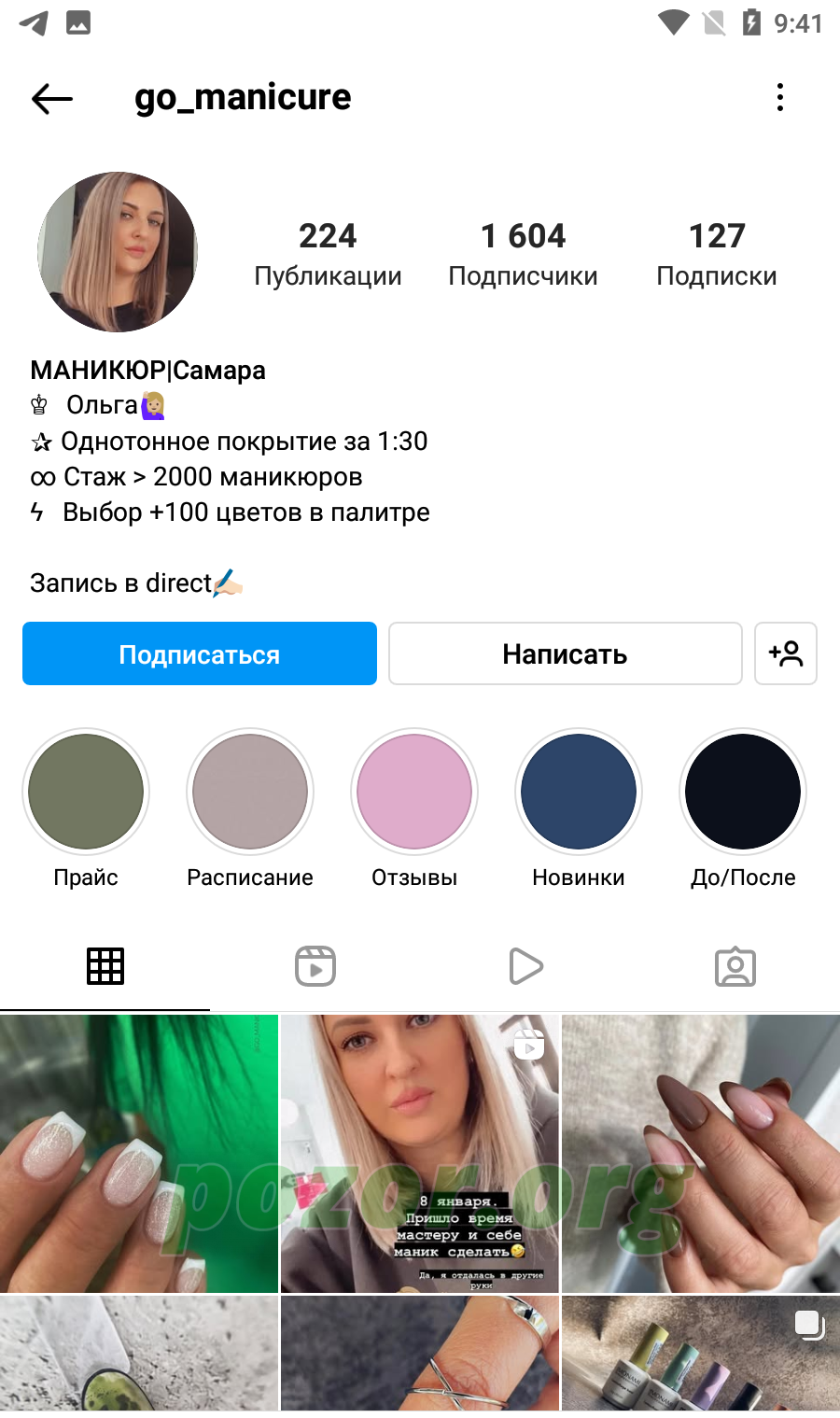Open the white French nails post

click(x=139, y=1154)
